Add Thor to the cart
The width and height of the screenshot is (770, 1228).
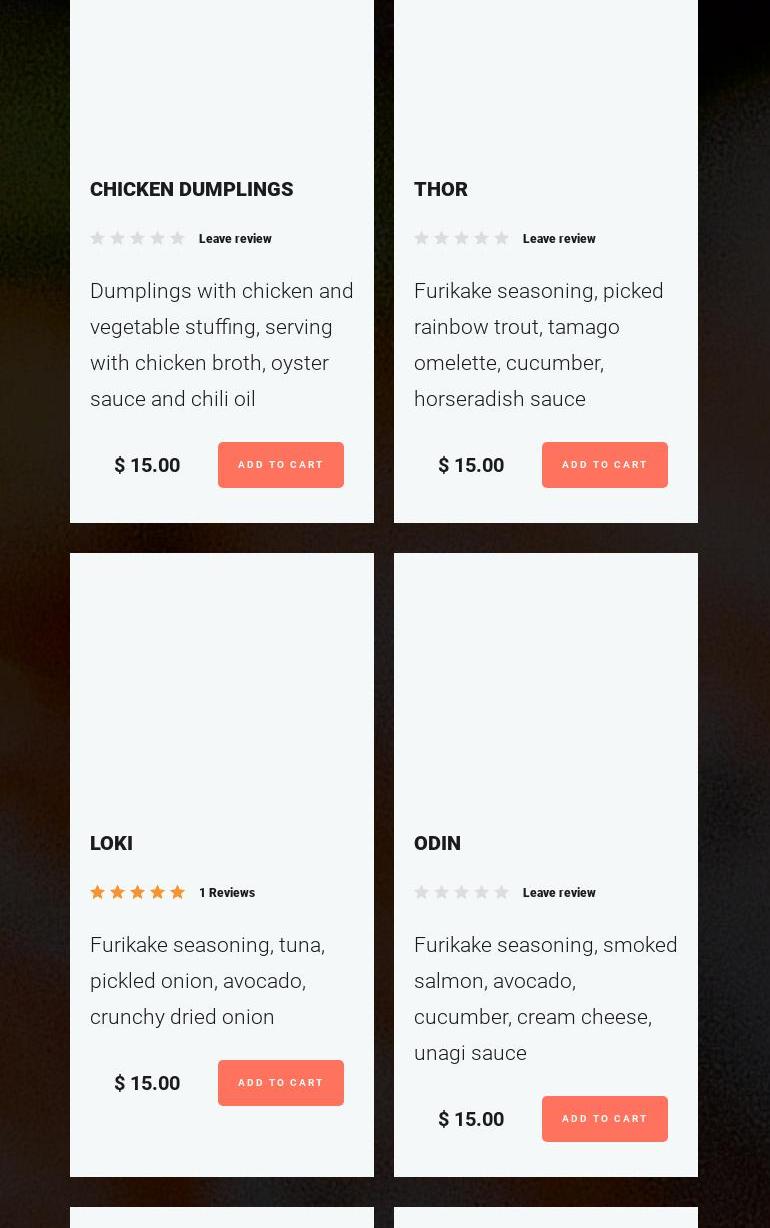pos(604,465)
